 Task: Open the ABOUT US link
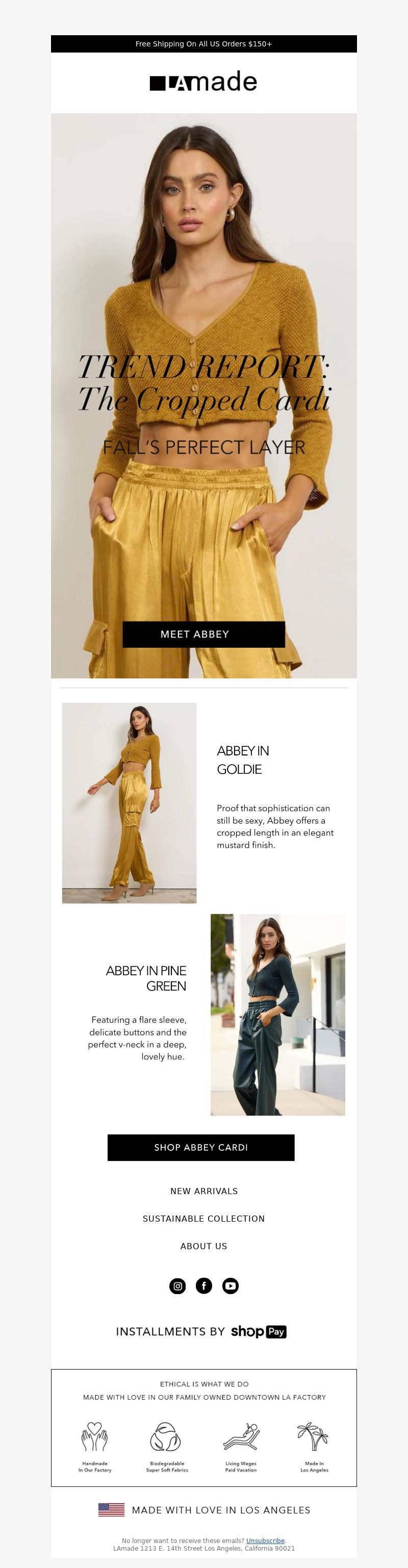pyautogui.click(x=204, y=1246)
